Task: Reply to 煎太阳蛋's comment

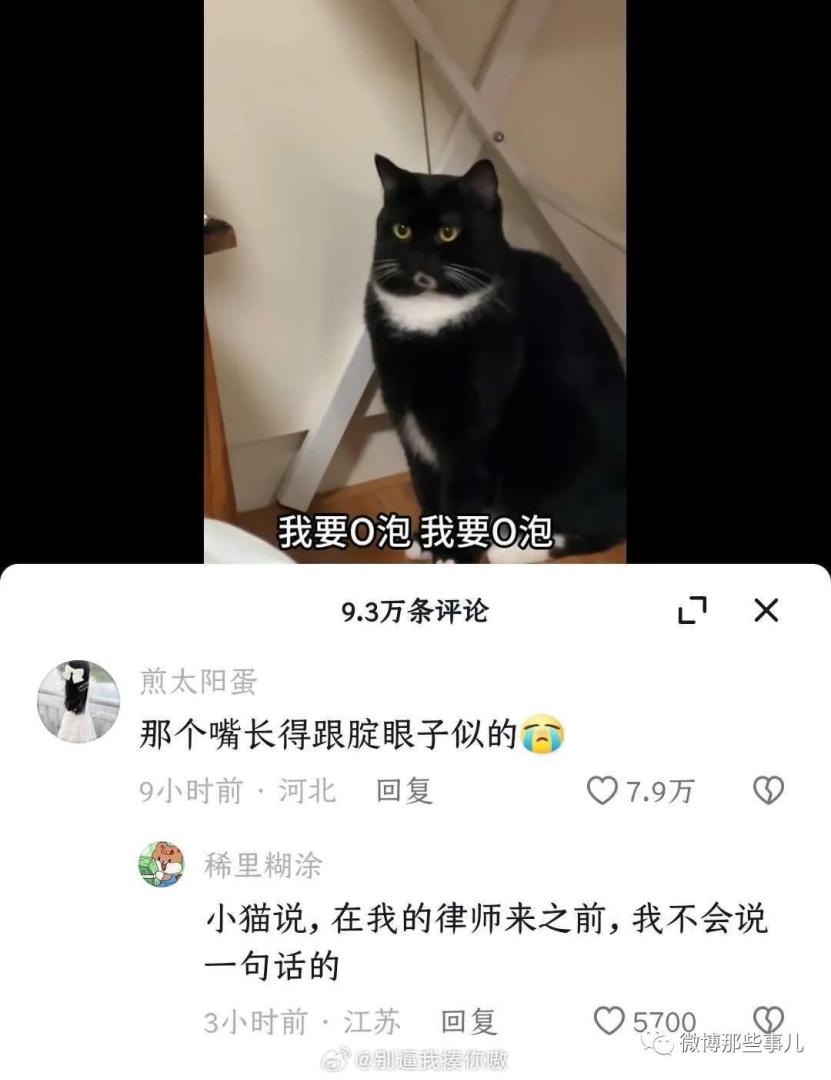Action: 404,791
